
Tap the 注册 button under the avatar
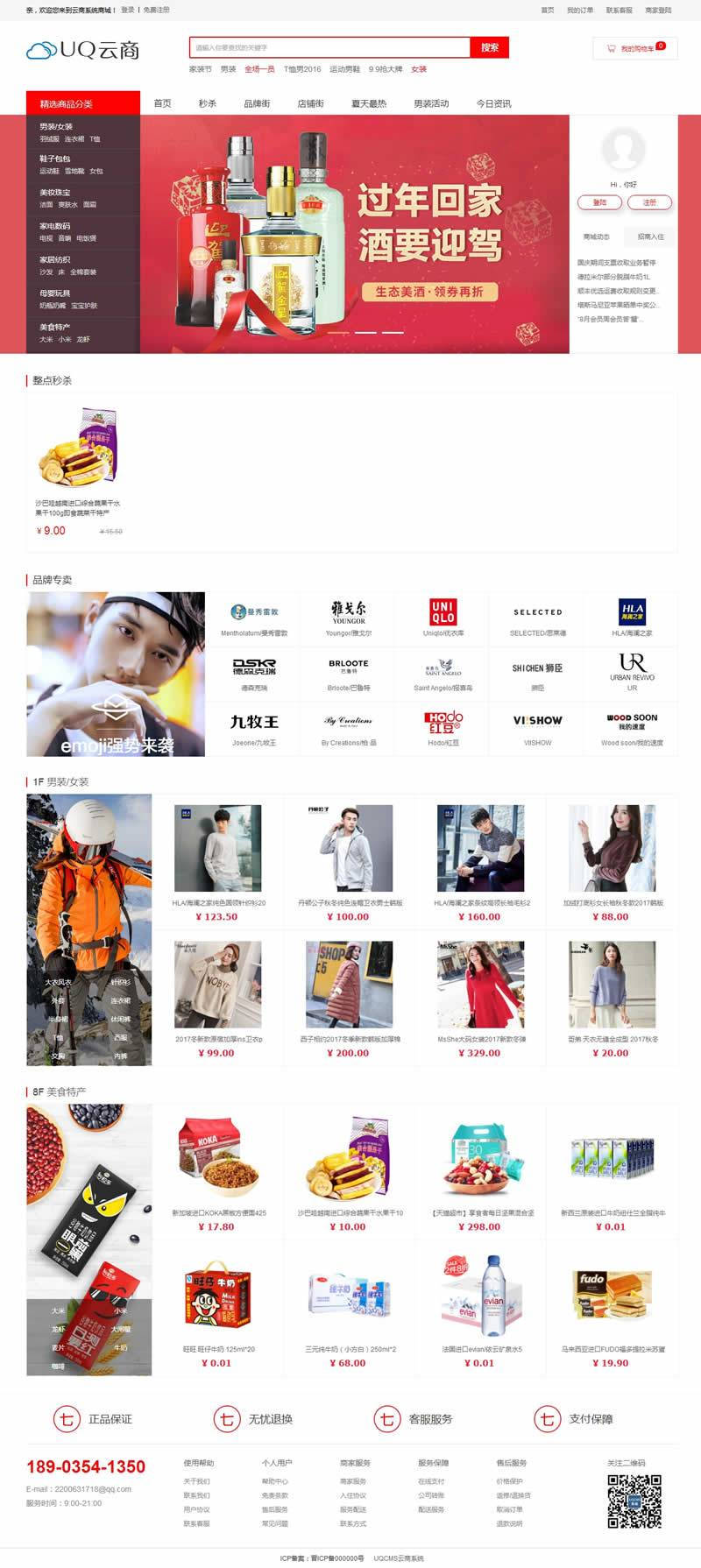[649, 202]
